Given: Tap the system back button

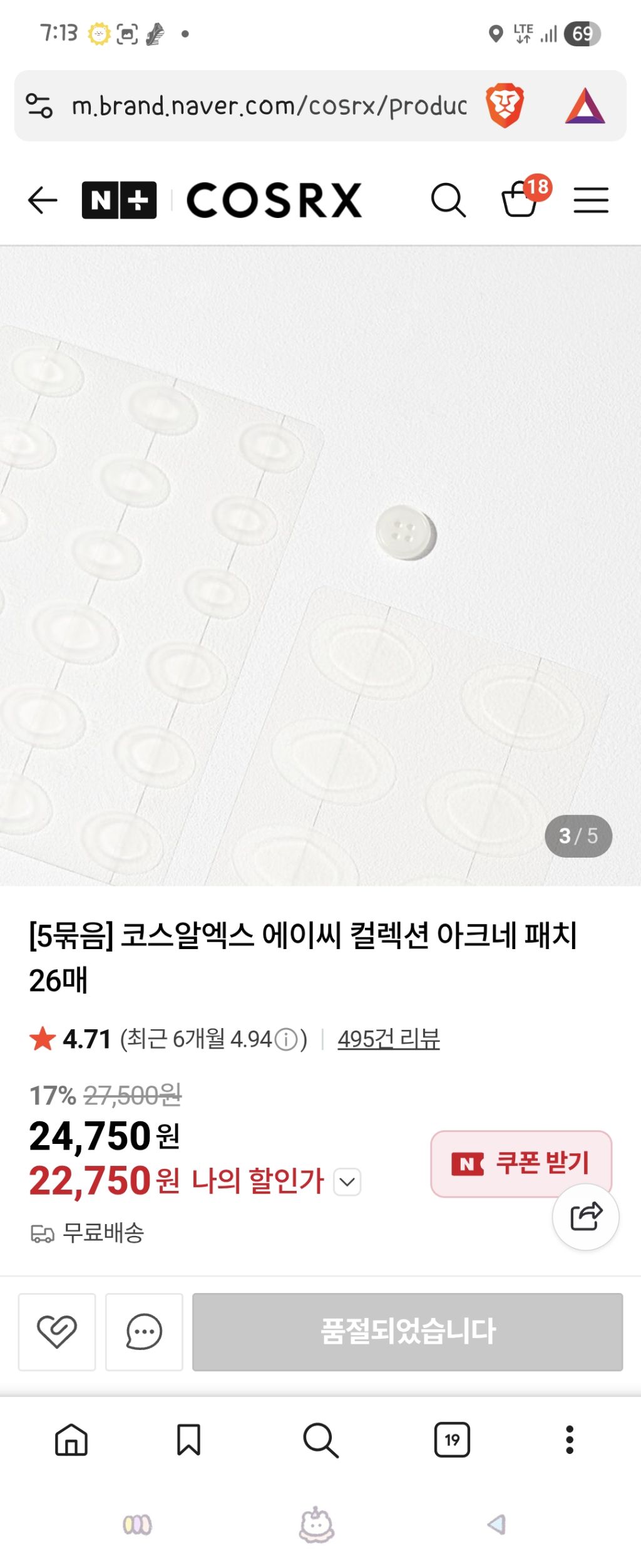Looking at the screenshot, I should (x=496, y=1524).
